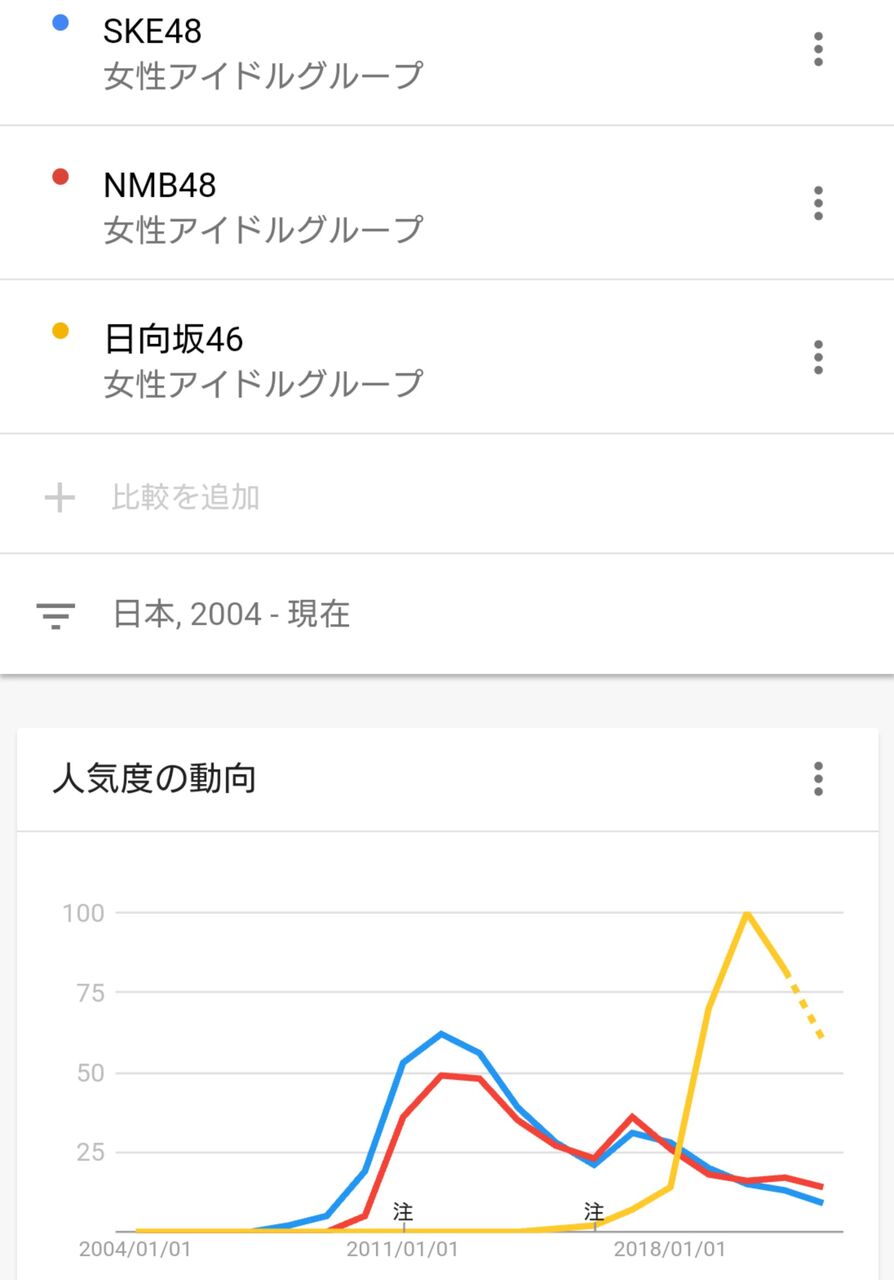View the 注 note near 2011/01/01
Image resolution: width=894 pixels, height=1280 pixels.
pyautogui.click(x=403, y=1212)
